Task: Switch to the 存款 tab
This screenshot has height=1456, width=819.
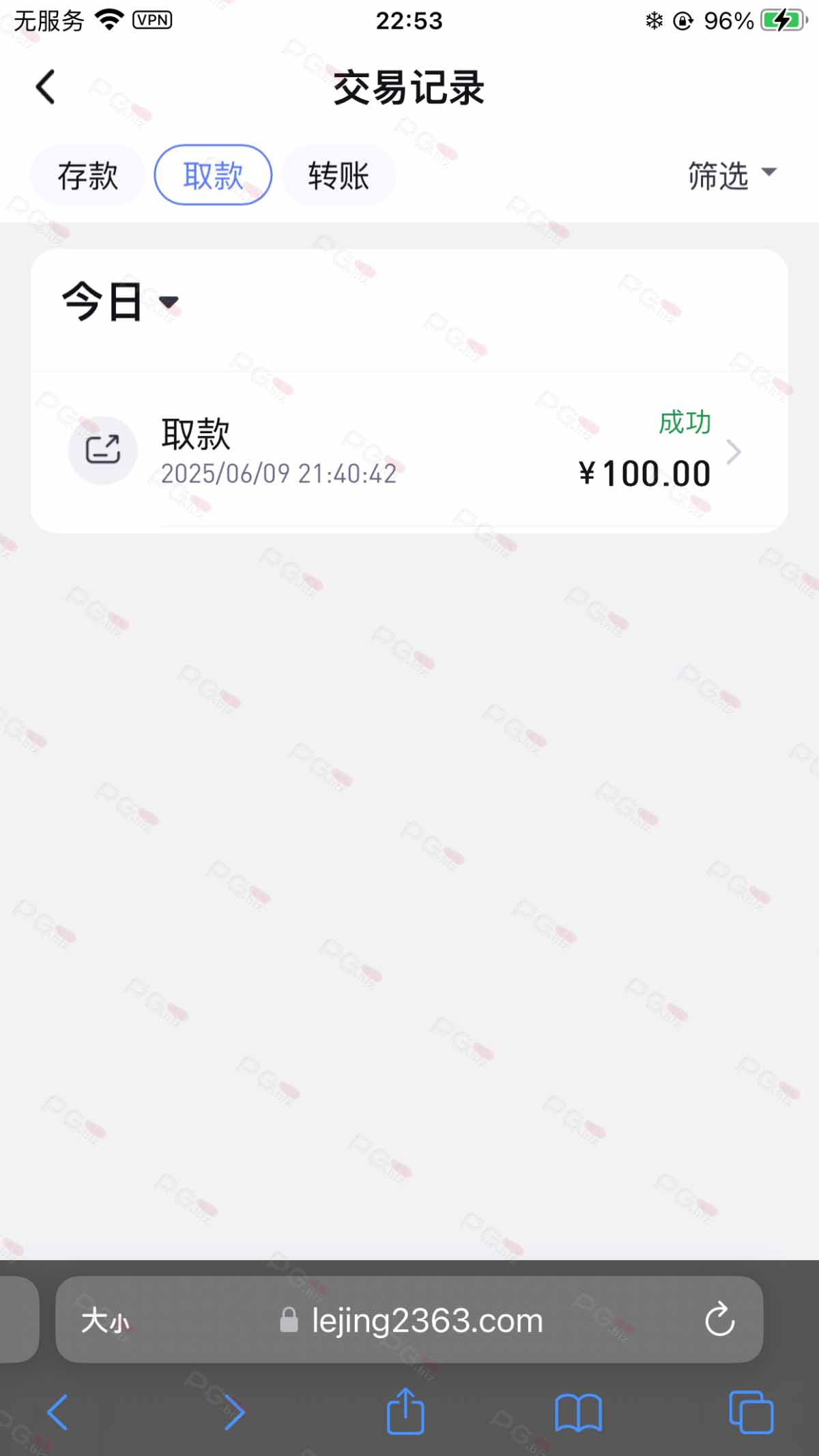Action: click(x=87, y=175)
